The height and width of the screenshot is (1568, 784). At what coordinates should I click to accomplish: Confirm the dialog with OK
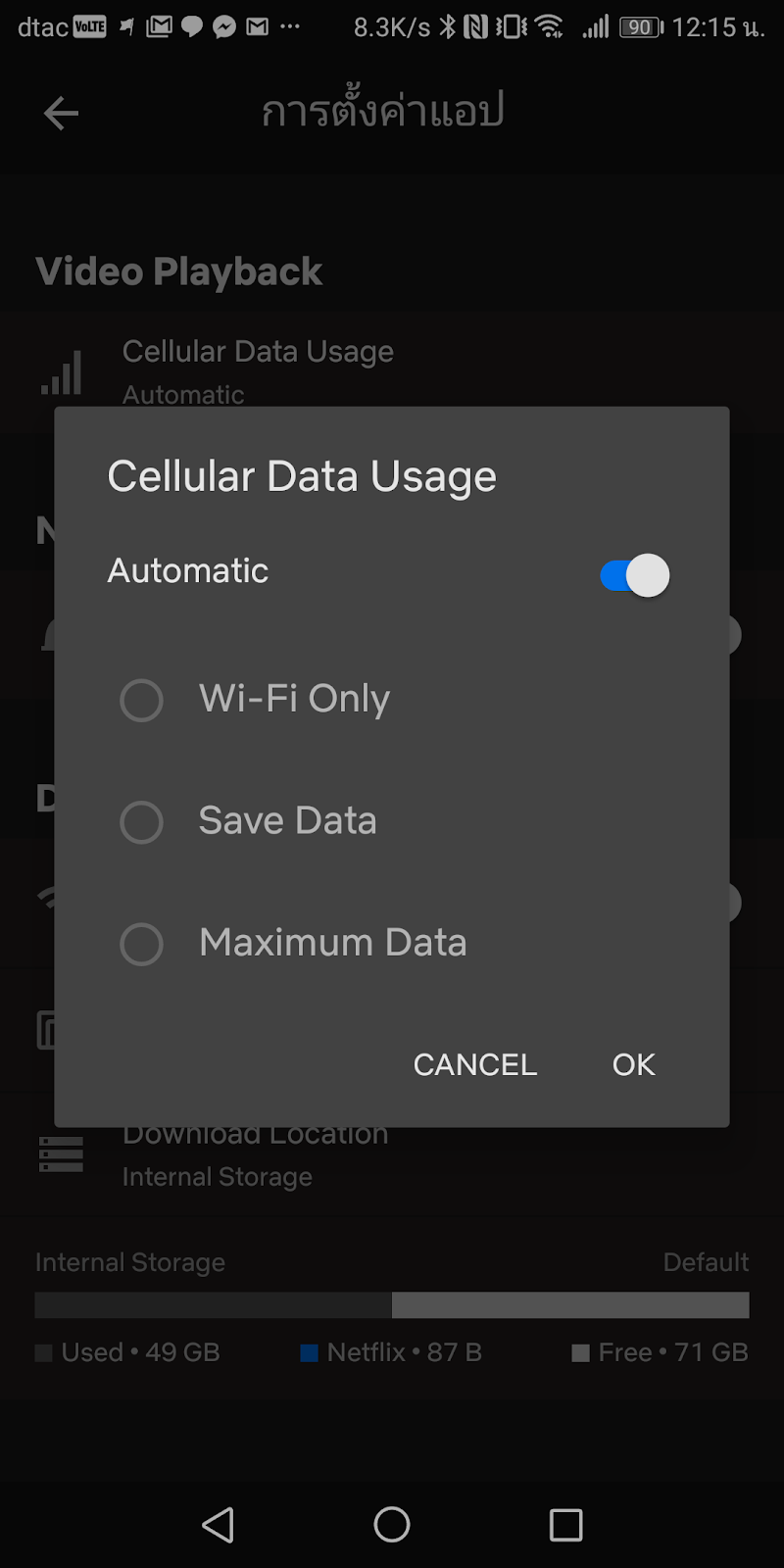[x=633, y=1064]
